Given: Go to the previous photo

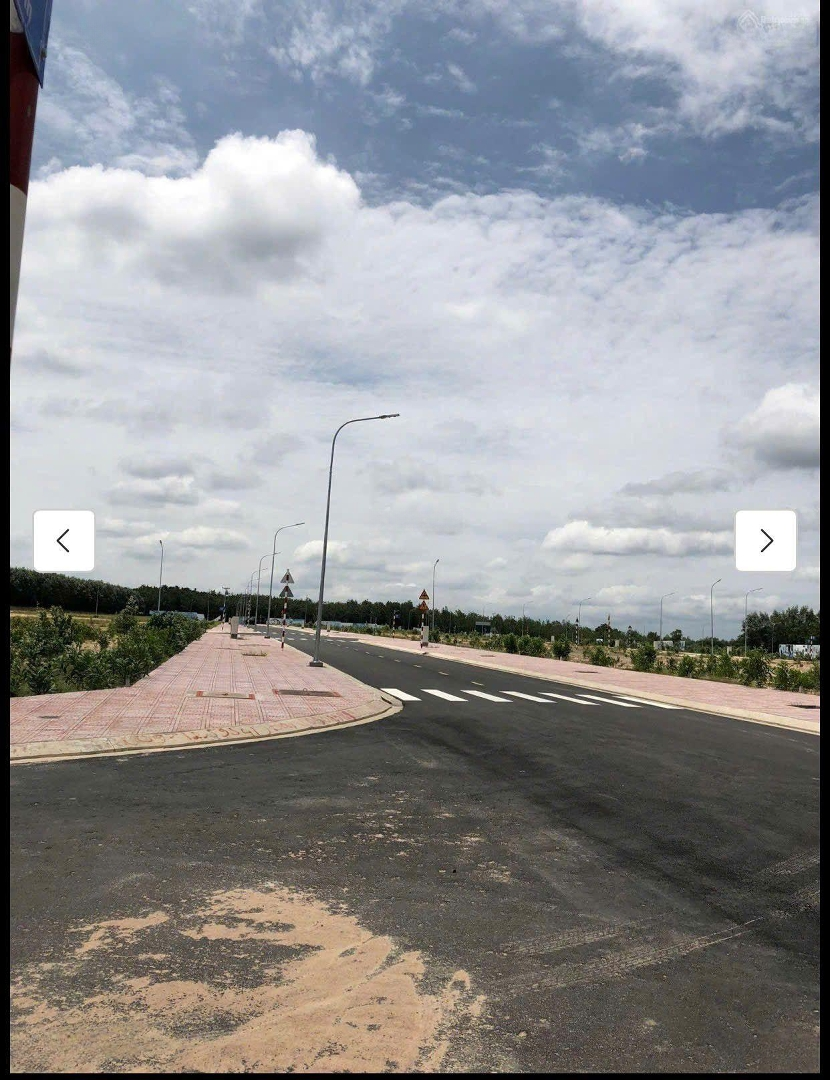Looking at the screenshot, I should (64, 541).
